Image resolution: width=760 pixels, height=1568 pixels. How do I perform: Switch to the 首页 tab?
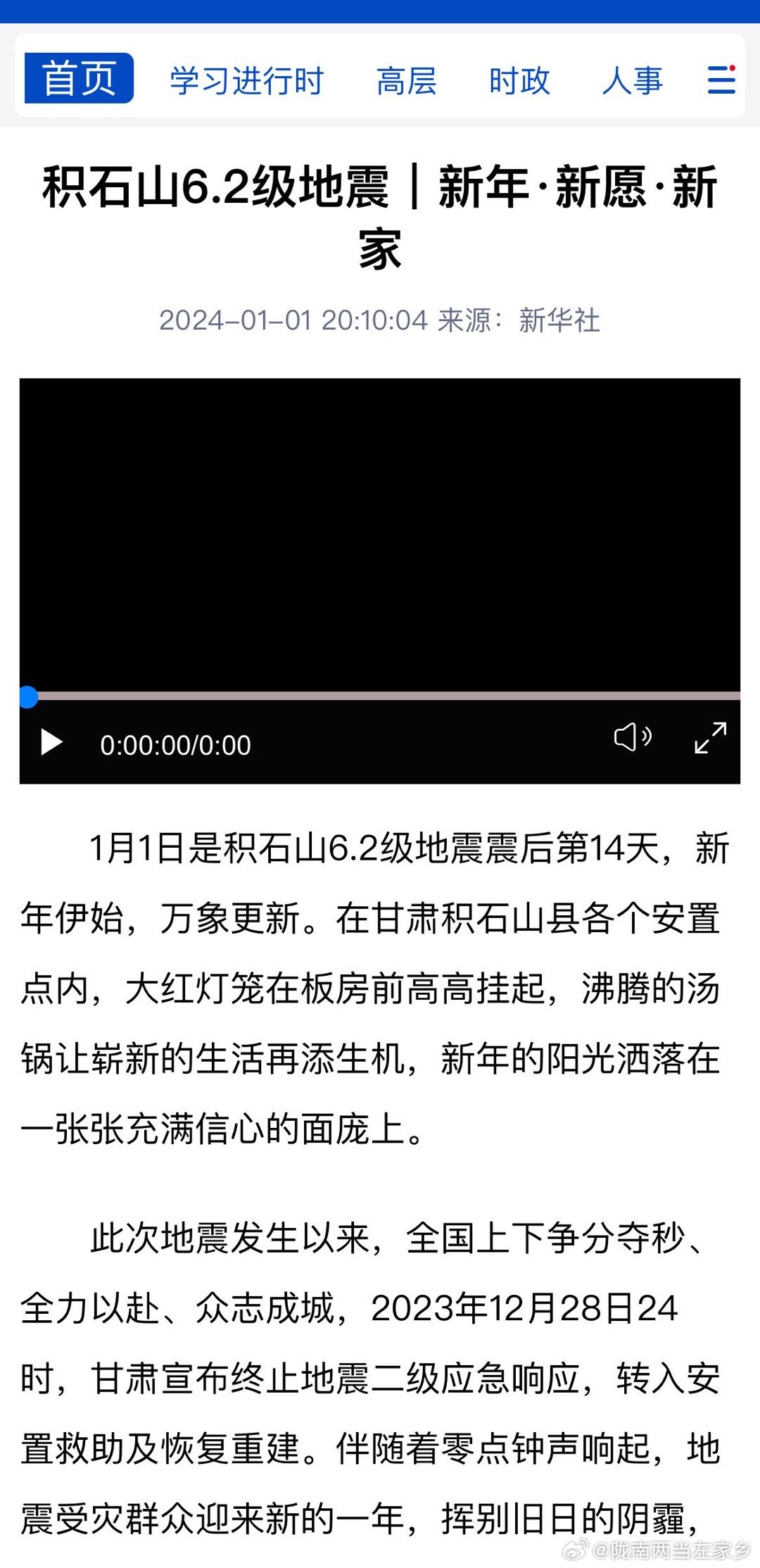click(x=79, y=78)
